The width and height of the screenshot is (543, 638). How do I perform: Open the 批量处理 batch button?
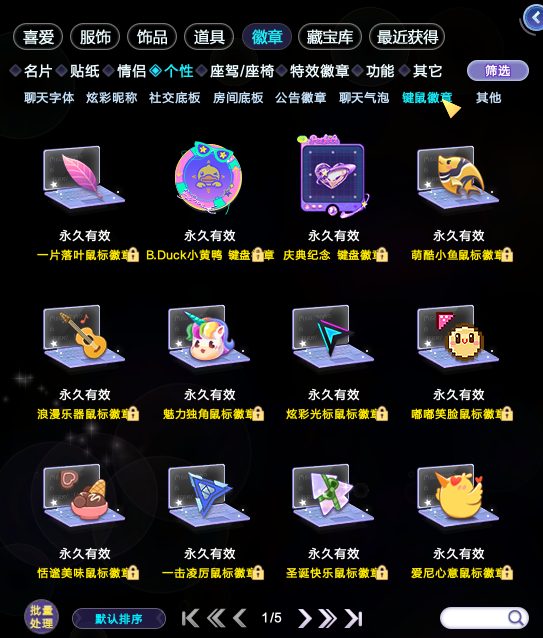click(41, 618)
